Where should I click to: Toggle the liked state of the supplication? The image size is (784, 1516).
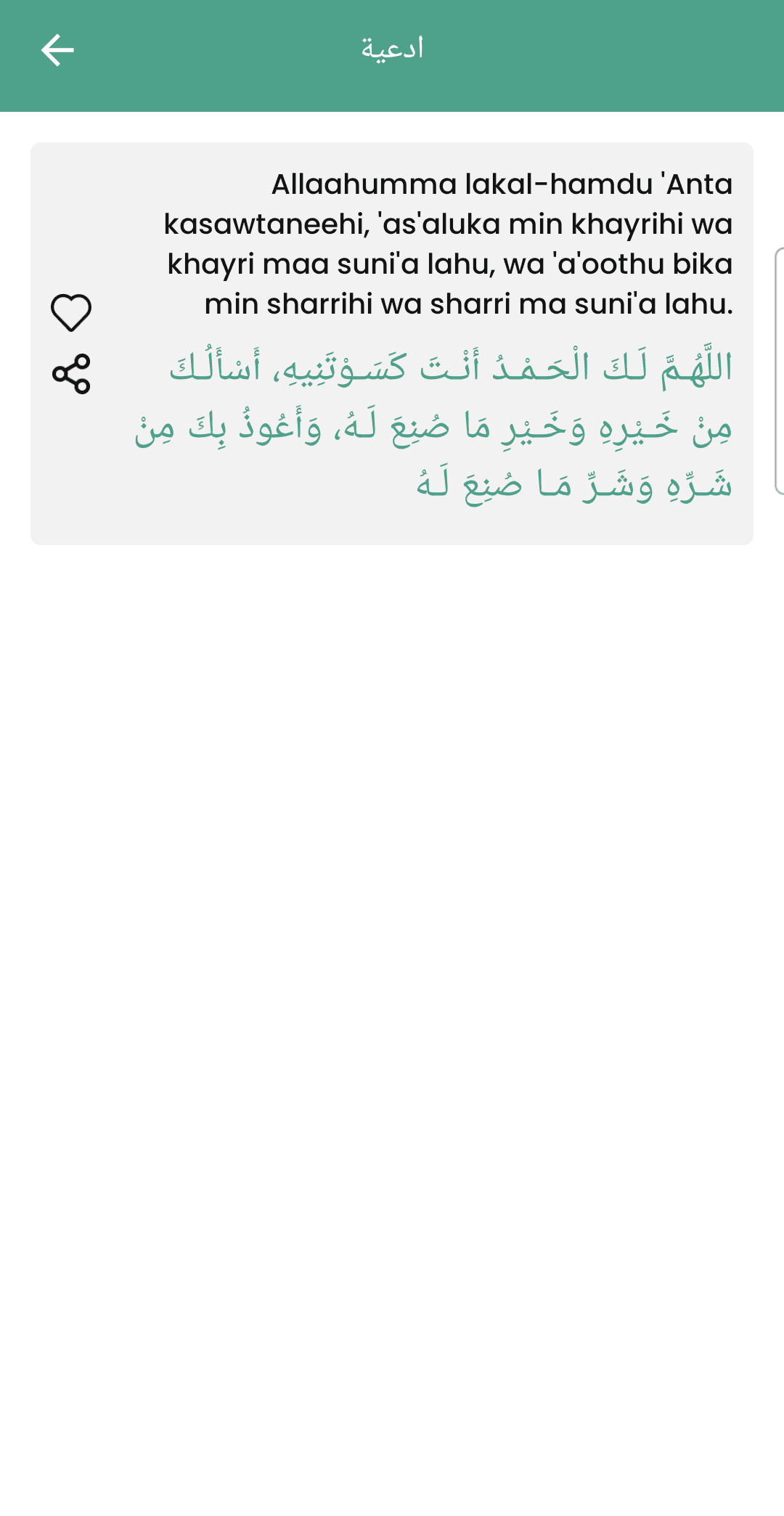point(72,312)
